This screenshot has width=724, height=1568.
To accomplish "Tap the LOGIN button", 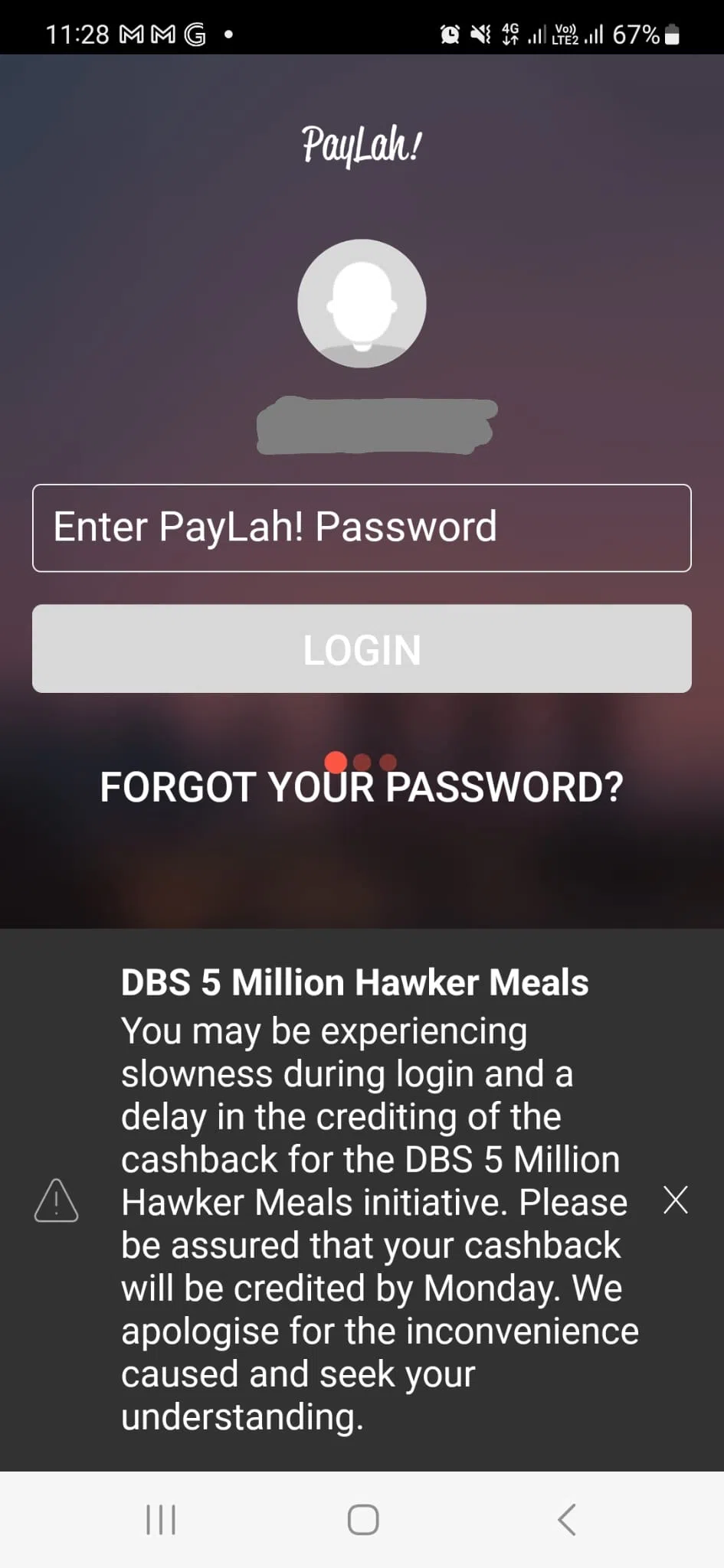I will [x=362, y=649].
